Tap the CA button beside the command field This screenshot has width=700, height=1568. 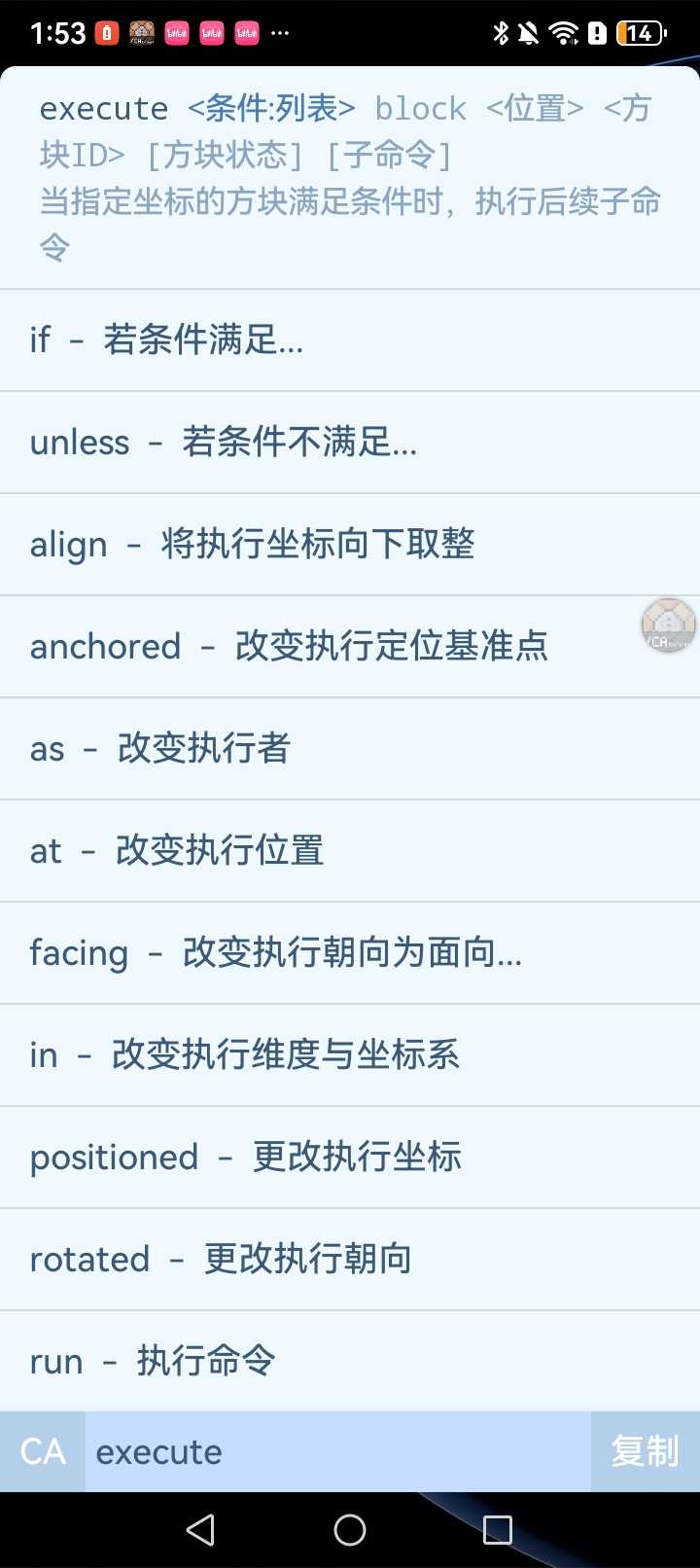[43, 1452]
